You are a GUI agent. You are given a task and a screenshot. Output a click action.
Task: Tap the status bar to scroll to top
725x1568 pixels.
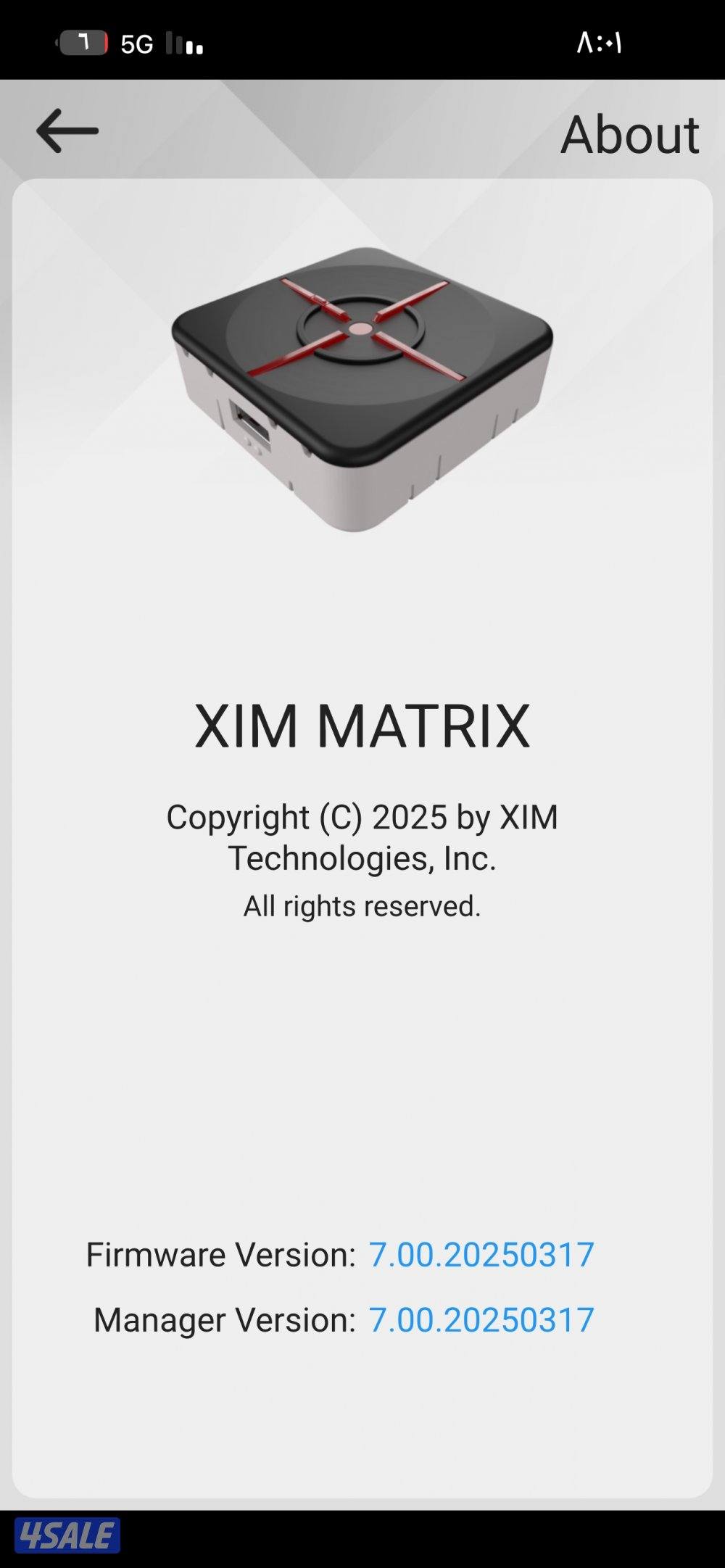click(362, 44)
